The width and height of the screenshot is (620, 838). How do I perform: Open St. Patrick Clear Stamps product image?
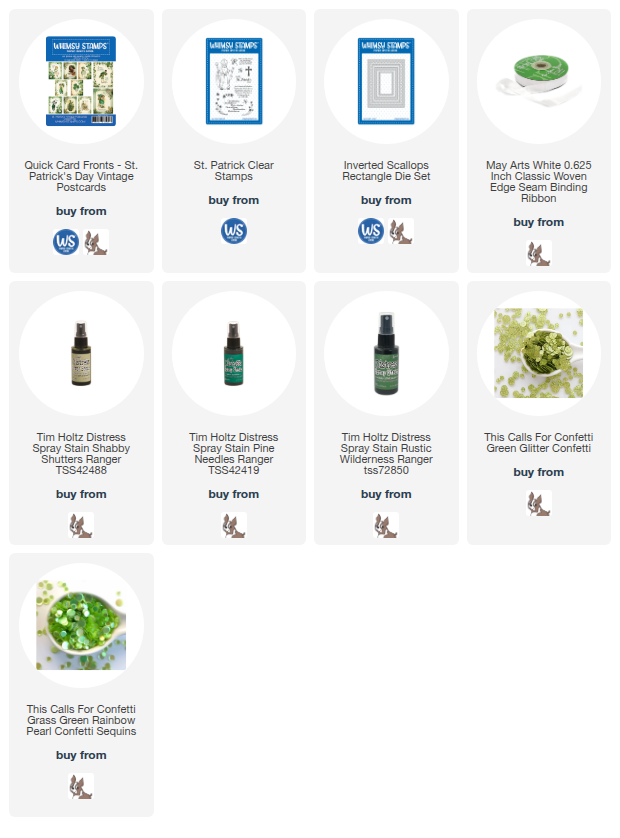tap(233, 81)
